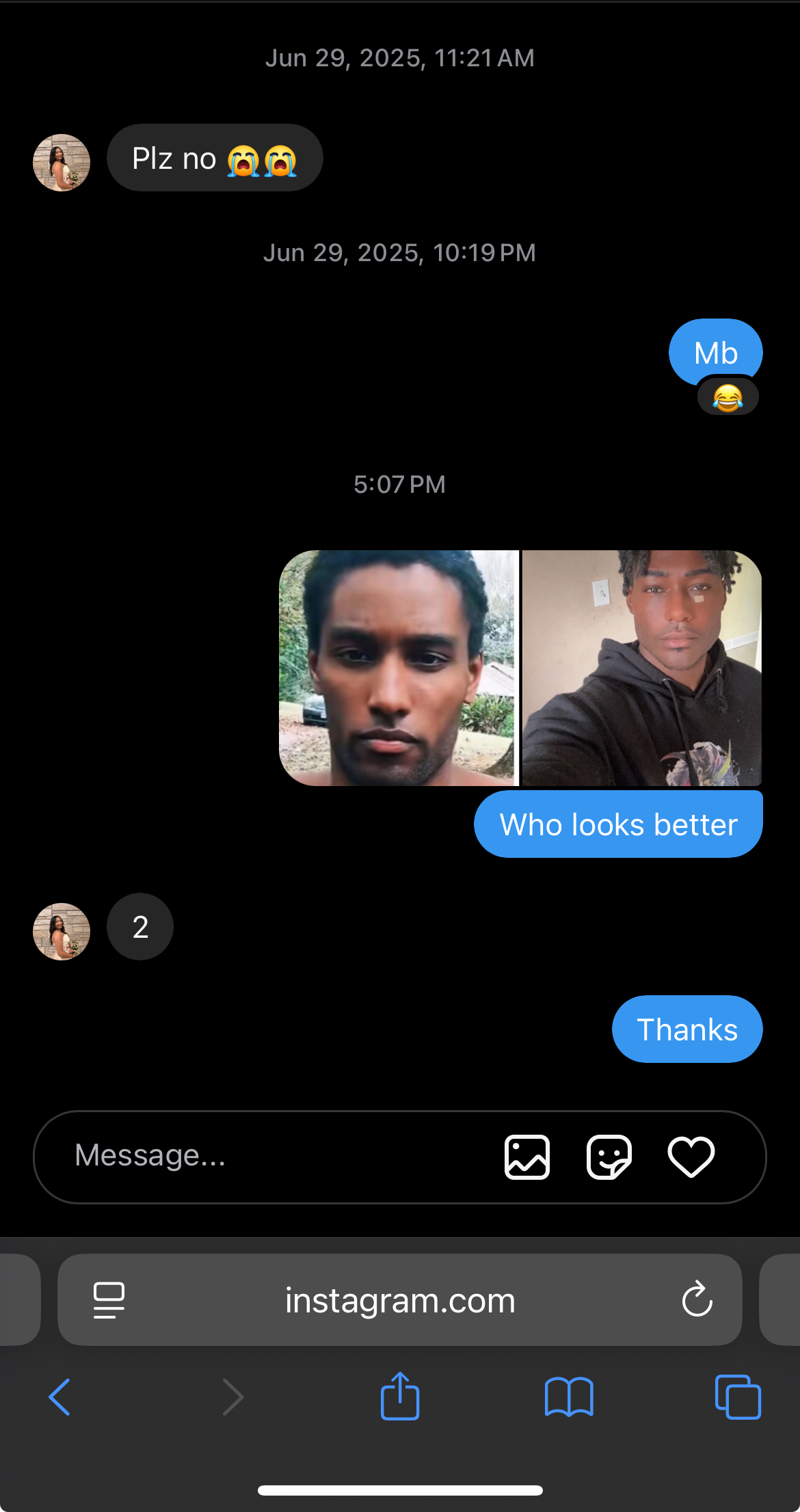
Task: Navigate back with the back arrow
Action: [60, 1398]
